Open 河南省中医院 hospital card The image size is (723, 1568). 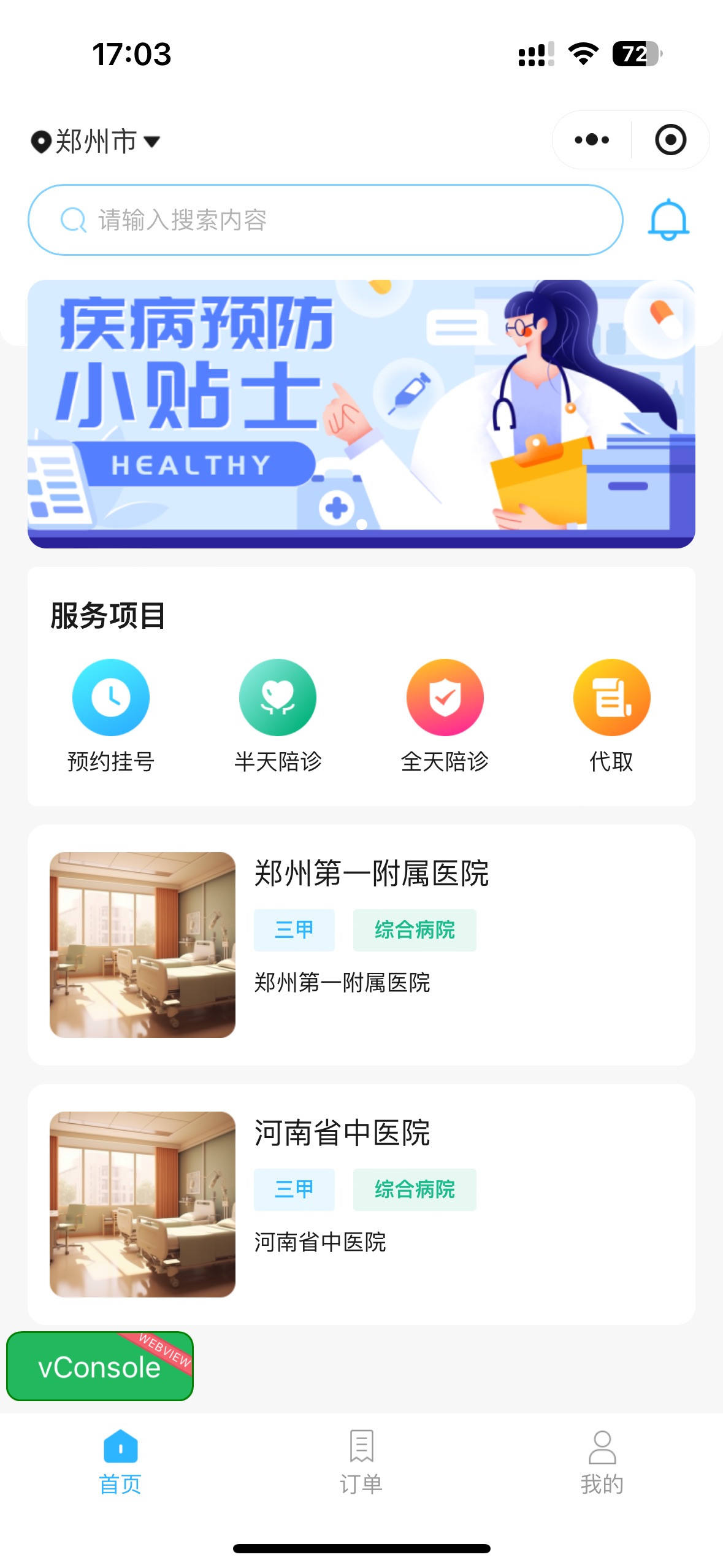pyautogui.click(x=361, y=1204)
